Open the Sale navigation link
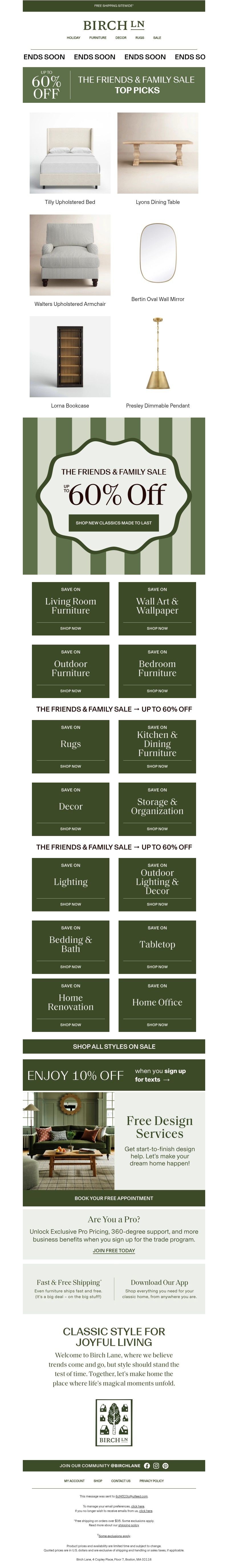The height and width of the screenshot is (1568, 228). pyautogui.click(x=157, y=38)
